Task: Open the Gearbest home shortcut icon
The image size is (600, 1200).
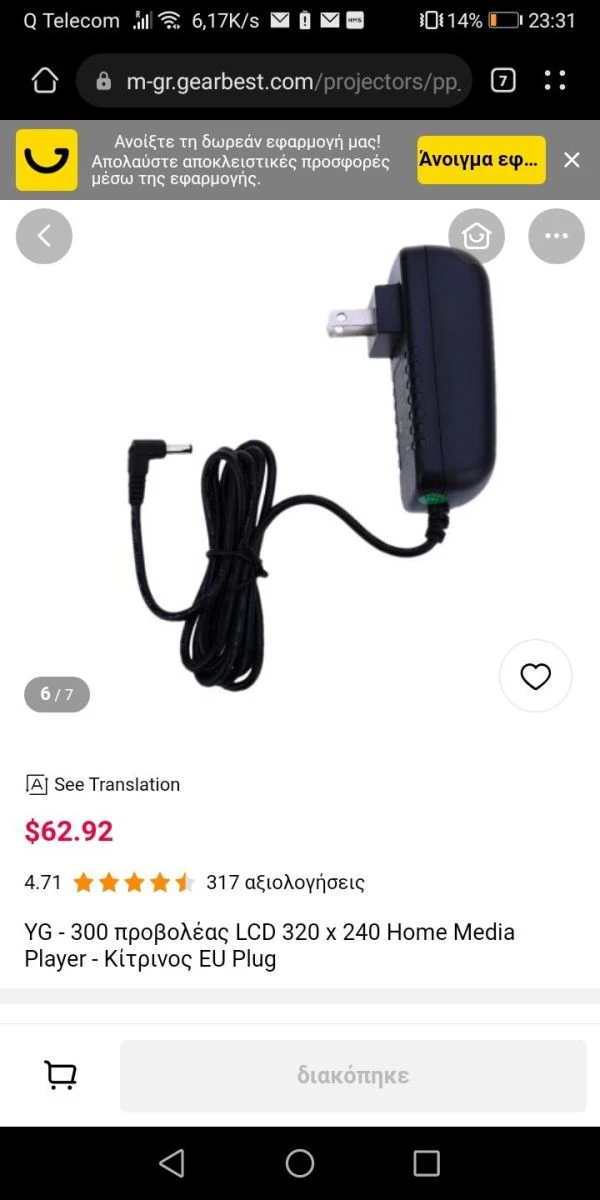Action: [476, 236]
